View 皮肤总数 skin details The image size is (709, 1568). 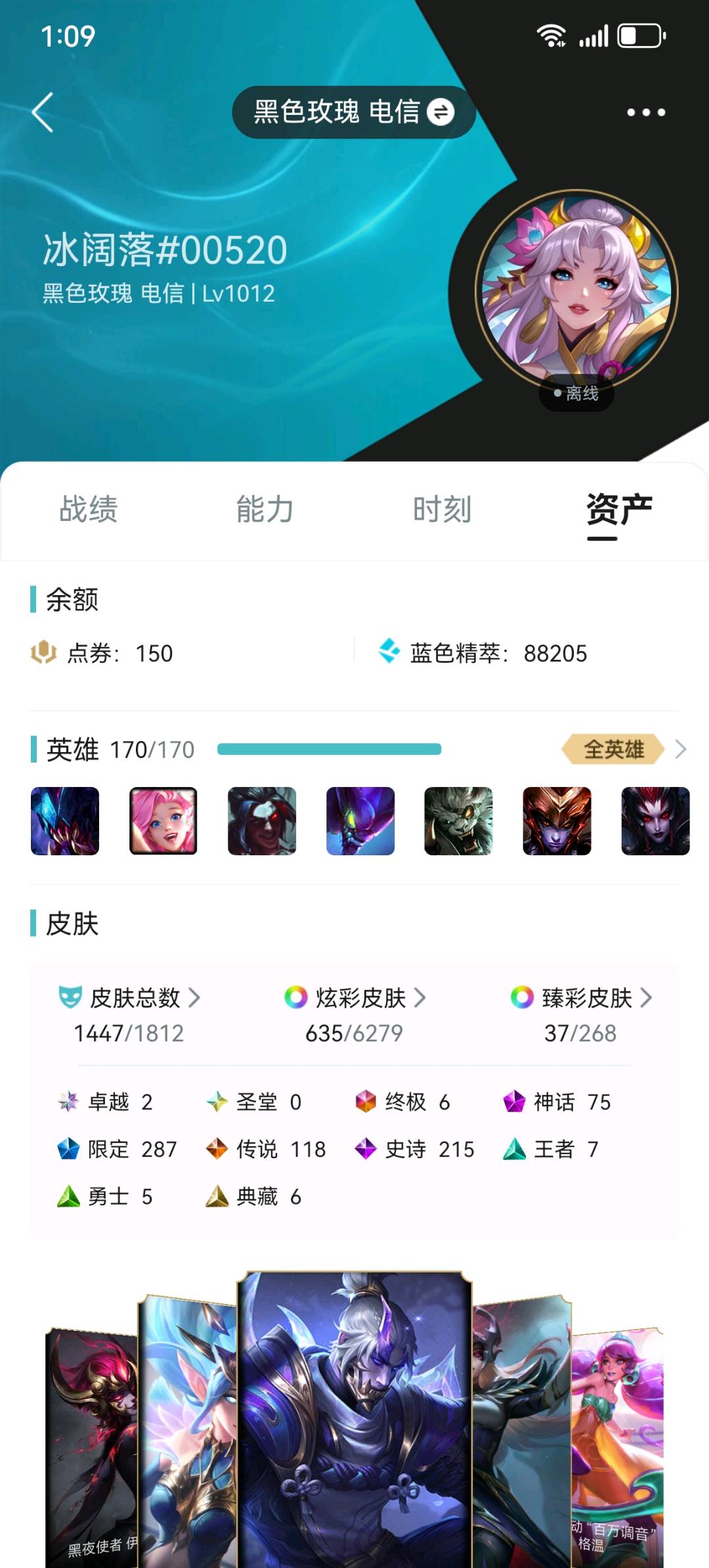pyautogui.click(x=129, y=998)
